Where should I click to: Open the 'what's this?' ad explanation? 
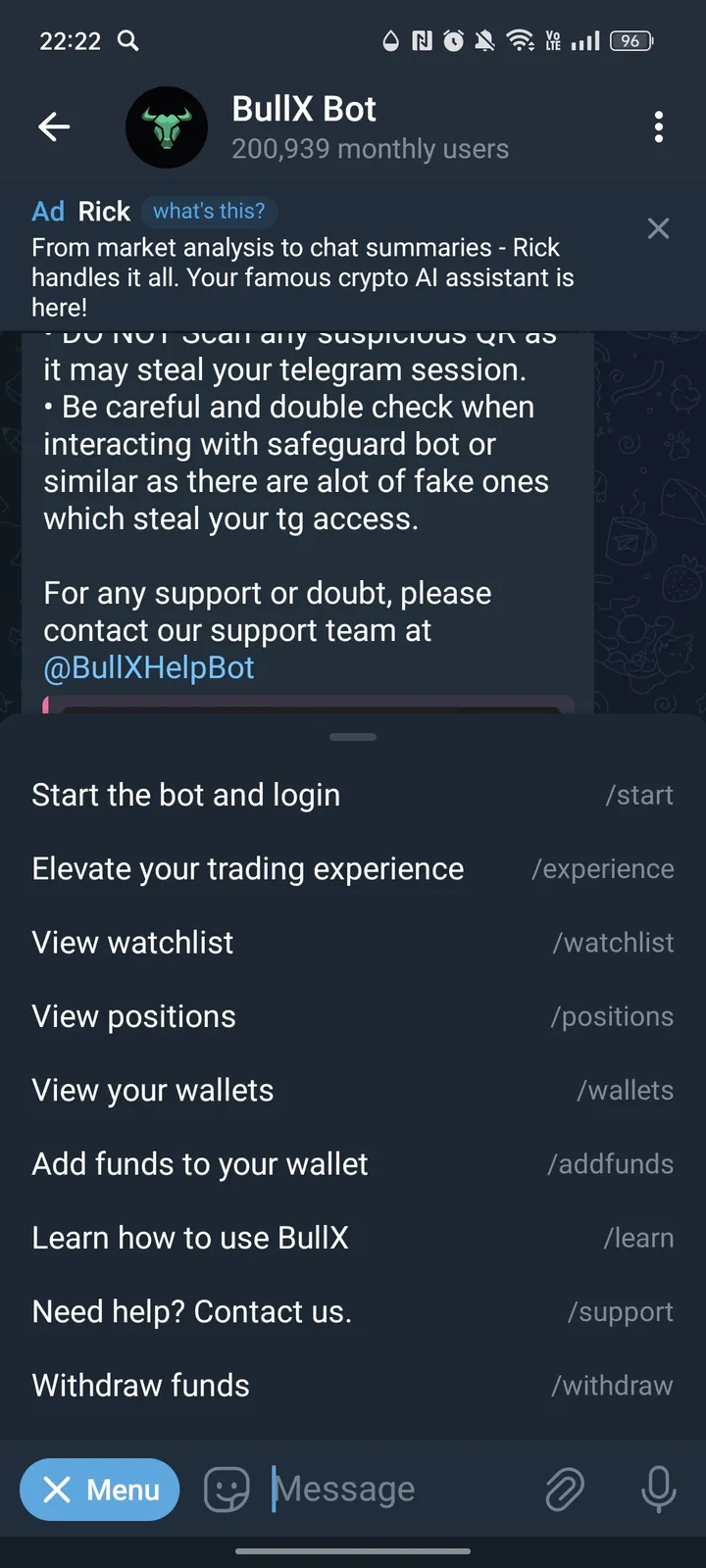210,211
